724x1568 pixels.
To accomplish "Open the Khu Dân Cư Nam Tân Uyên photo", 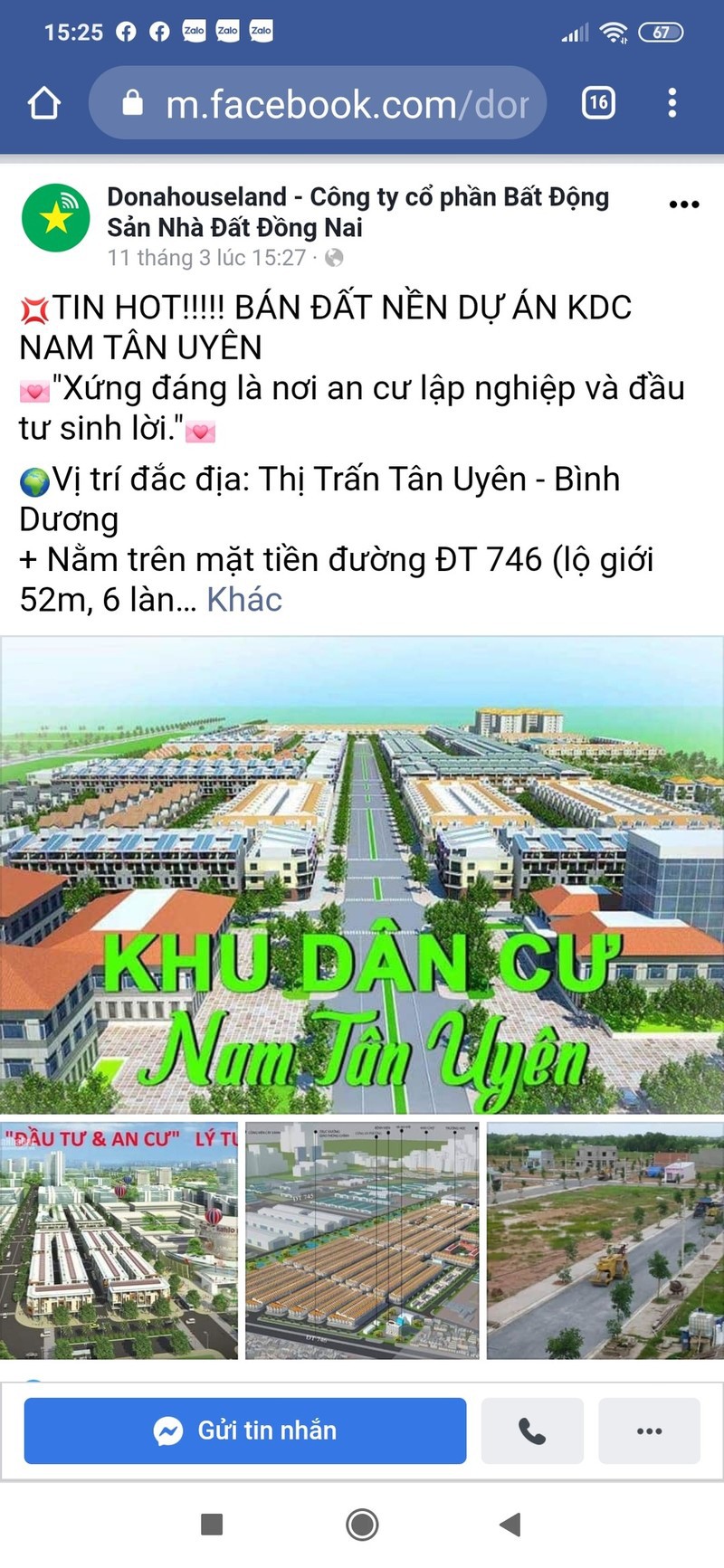I will [x=362, y=875].
